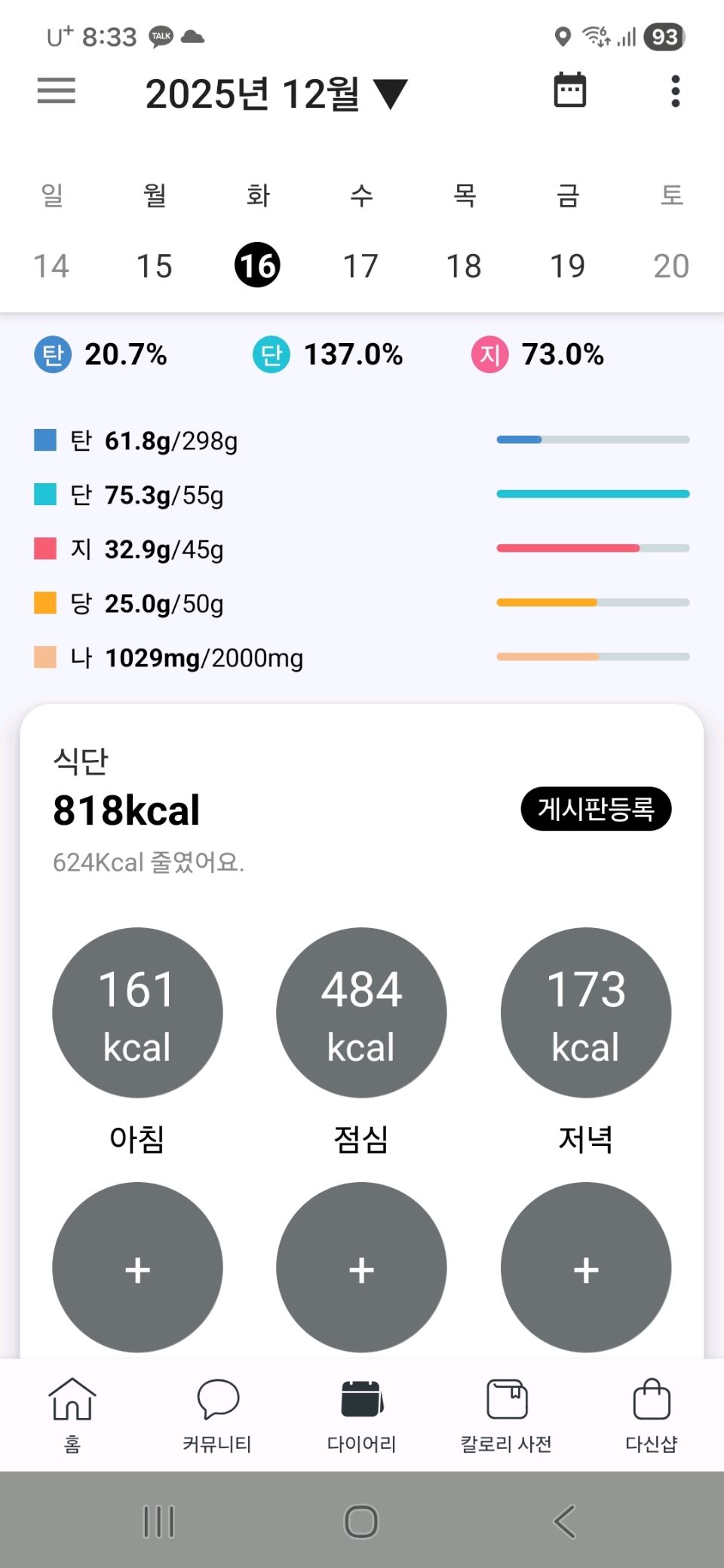Select Thursday the 18th
This screenshot has height=1568, width=724.
pos(464,265)
